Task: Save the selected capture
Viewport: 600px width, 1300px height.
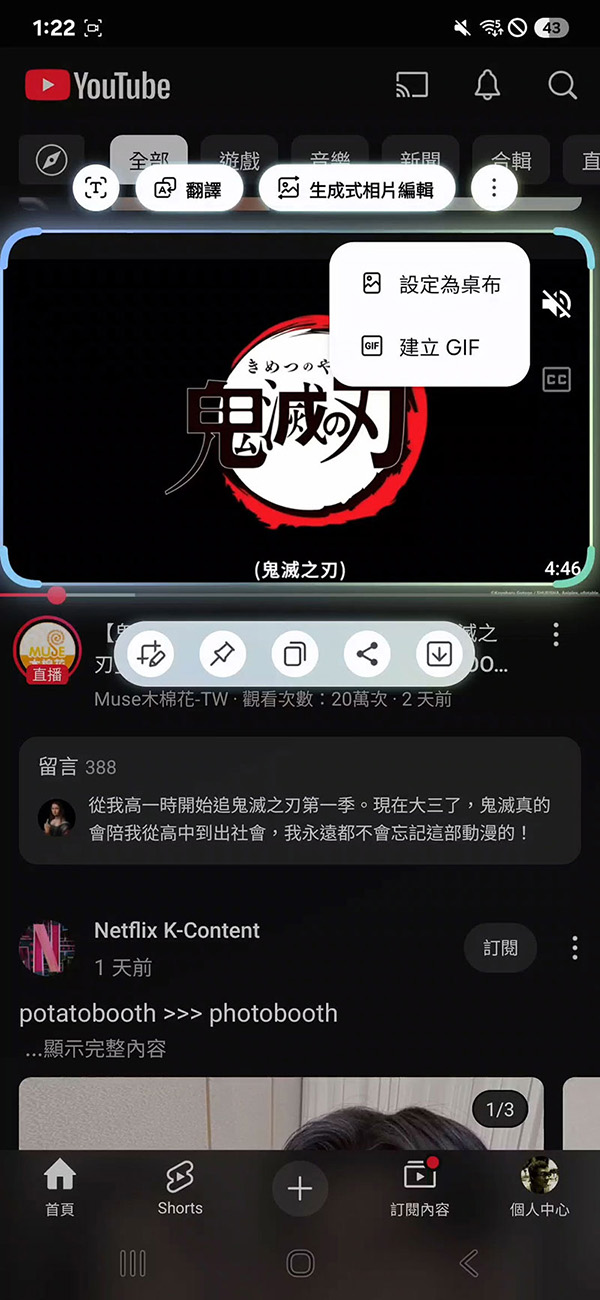Action: (x=439, y=655)
